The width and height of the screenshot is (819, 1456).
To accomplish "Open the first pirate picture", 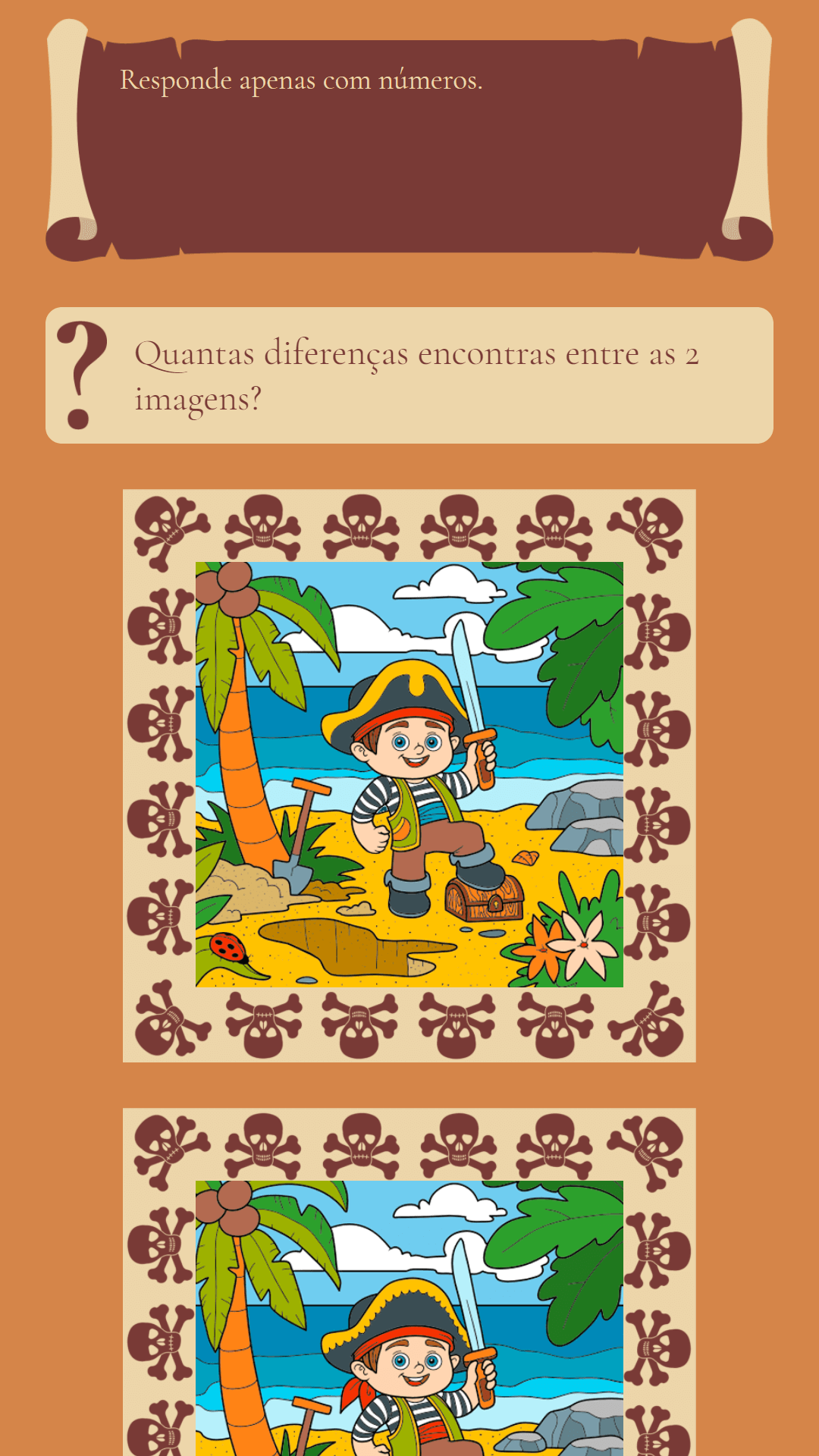I will coord(409,774).
